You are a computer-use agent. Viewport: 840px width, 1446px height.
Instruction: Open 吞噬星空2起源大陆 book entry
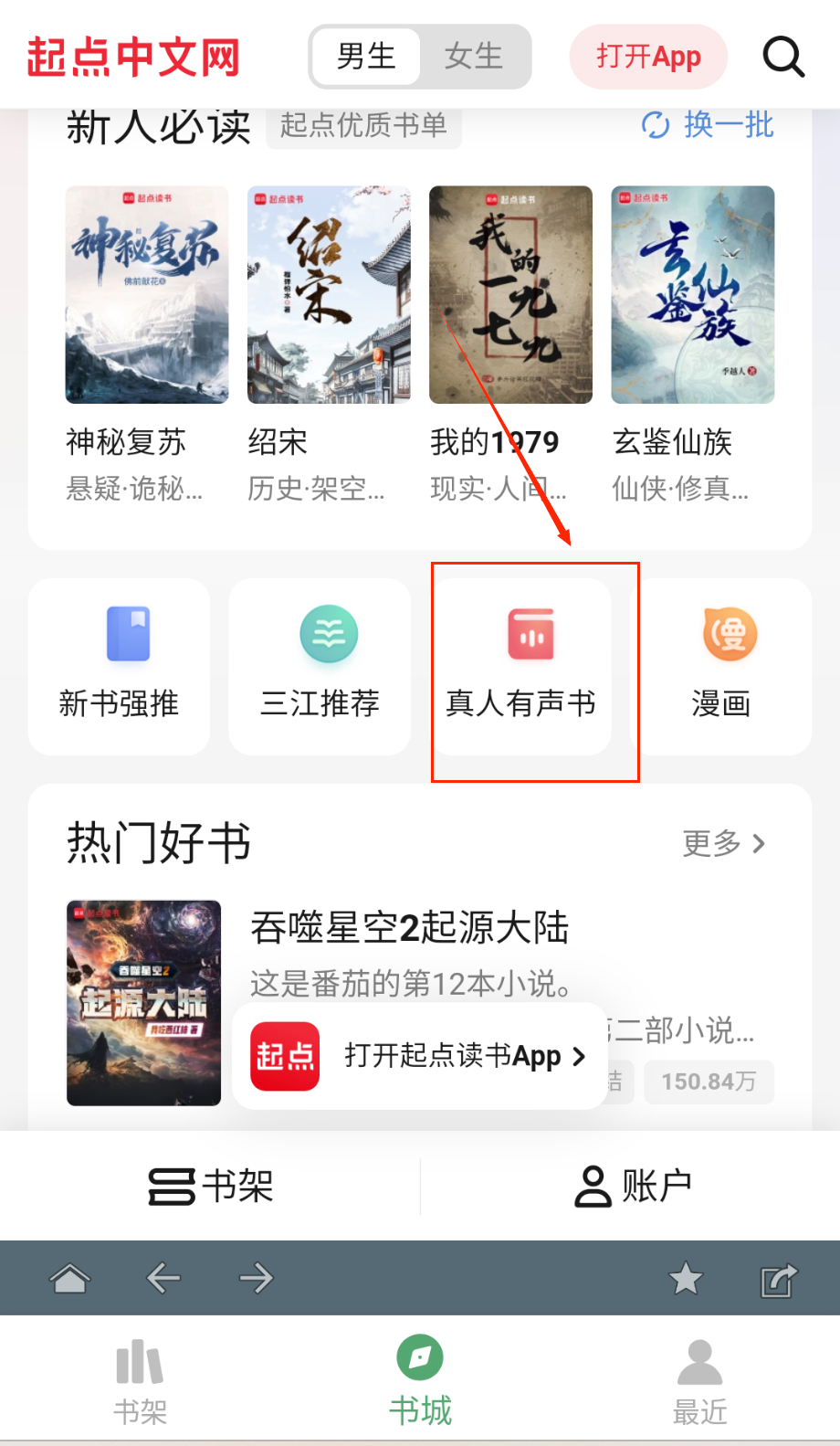point(409,928)
